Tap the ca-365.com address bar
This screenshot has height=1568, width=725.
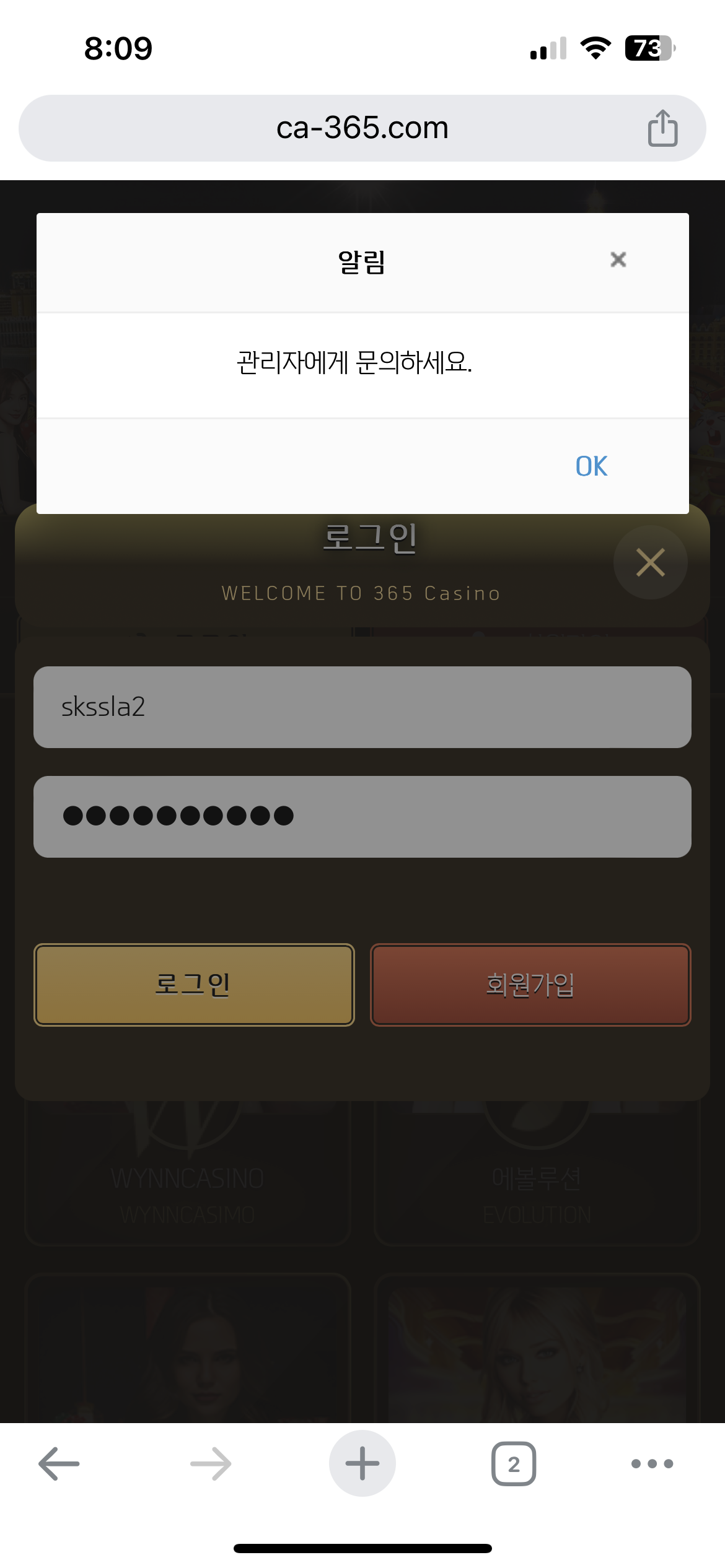point(362,128)
